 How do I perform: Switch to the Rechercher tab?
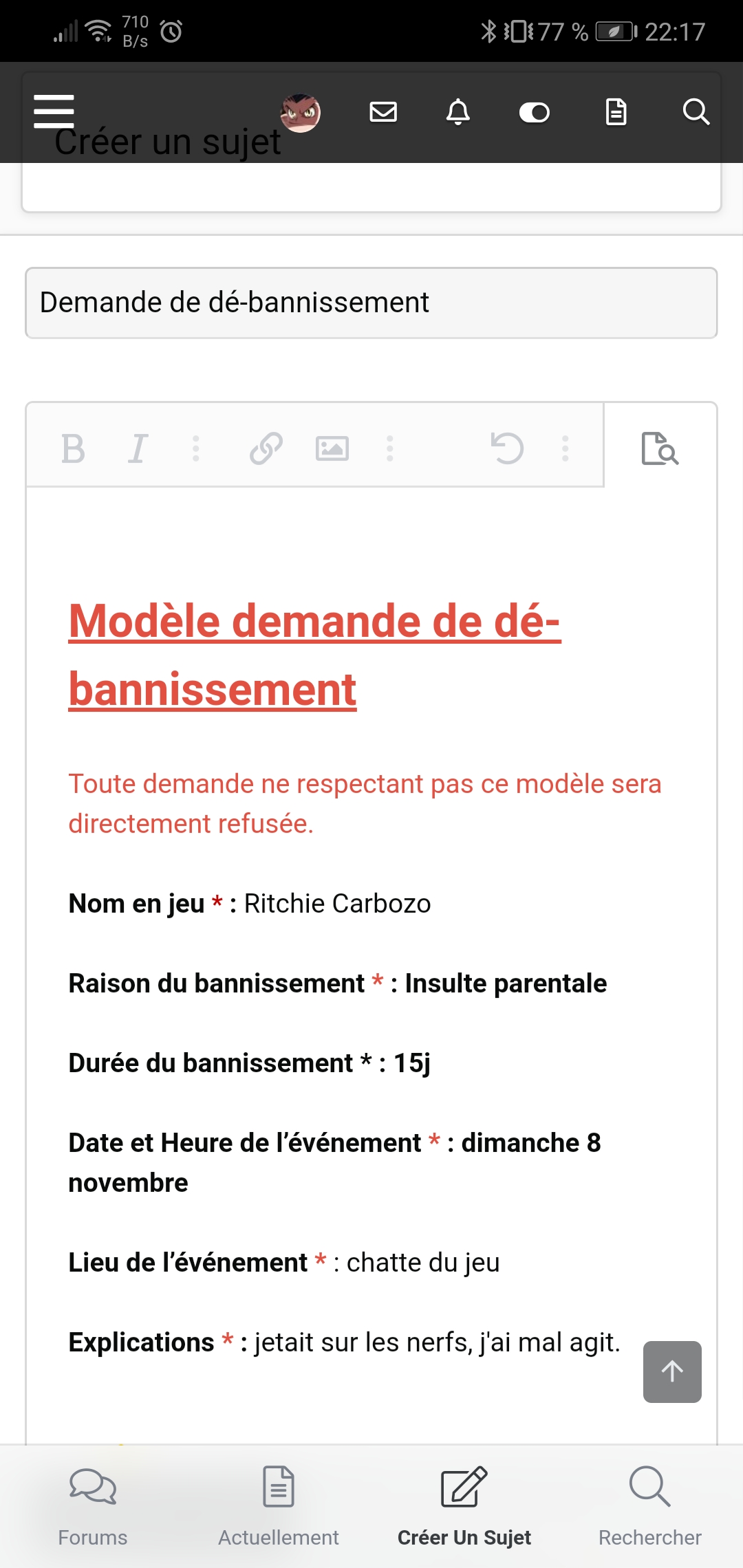(x=650, y=1506)
